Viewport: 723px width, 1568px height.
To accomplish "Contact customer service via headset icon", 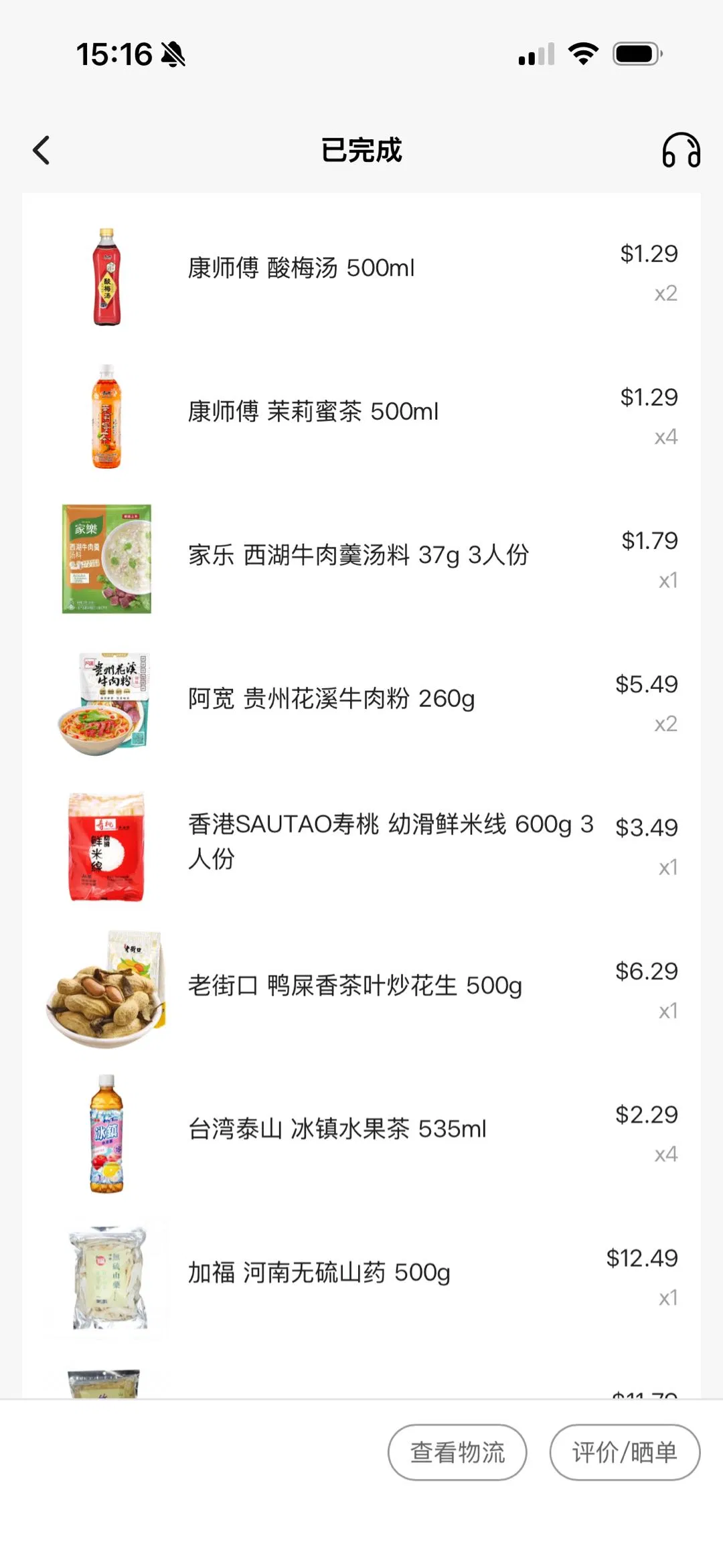I will (681, 150).
